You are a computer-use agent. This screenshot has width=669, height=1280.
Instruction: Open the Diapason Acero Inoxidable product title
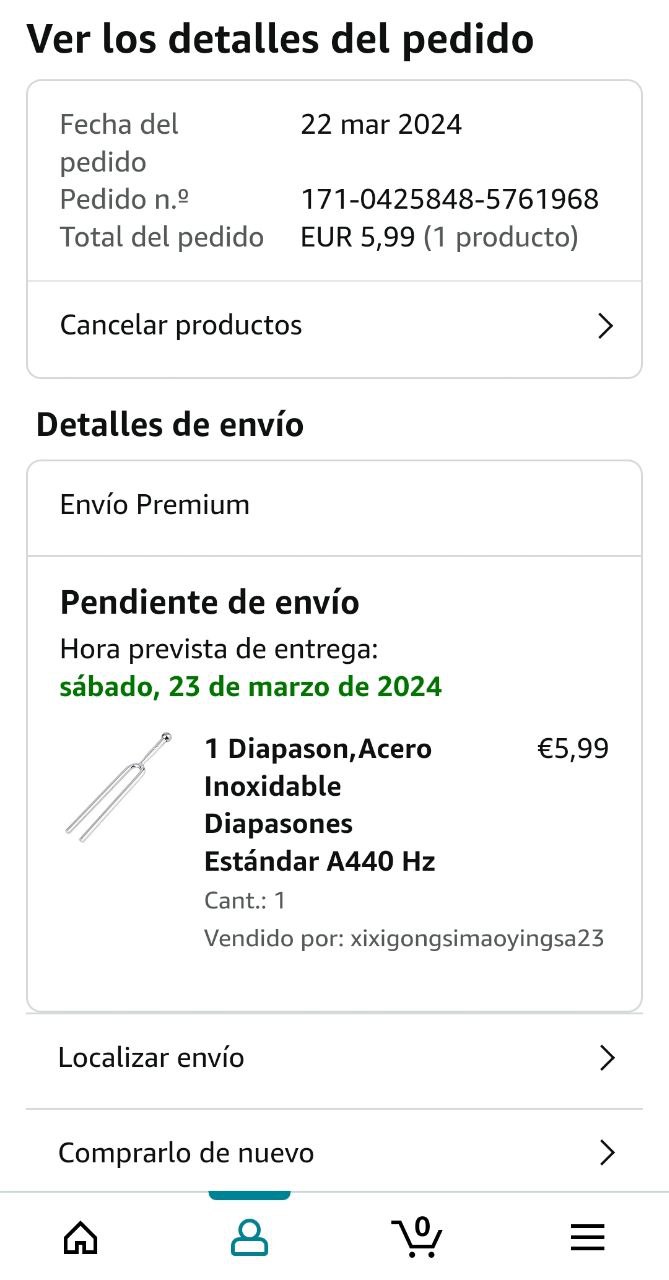click(320, 804)
